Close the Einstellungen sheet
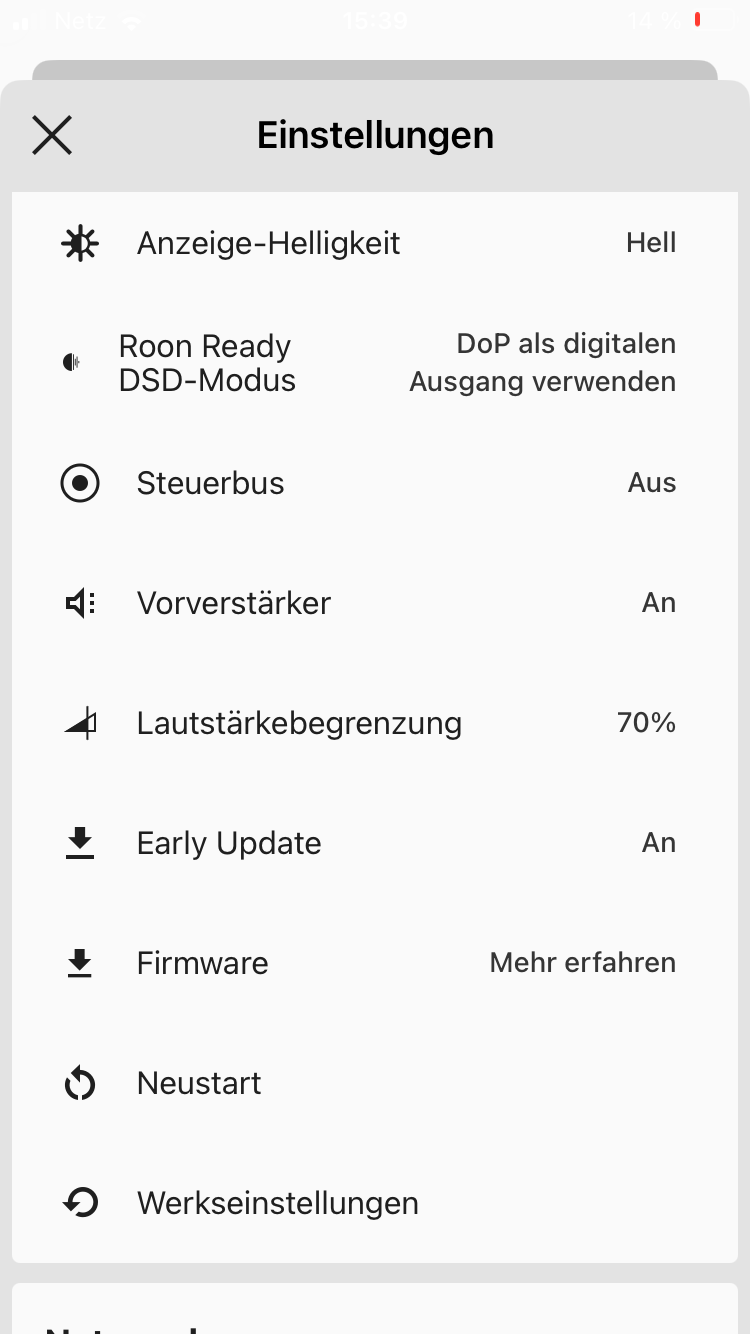The image size is (750, 1334). point(52,135)
